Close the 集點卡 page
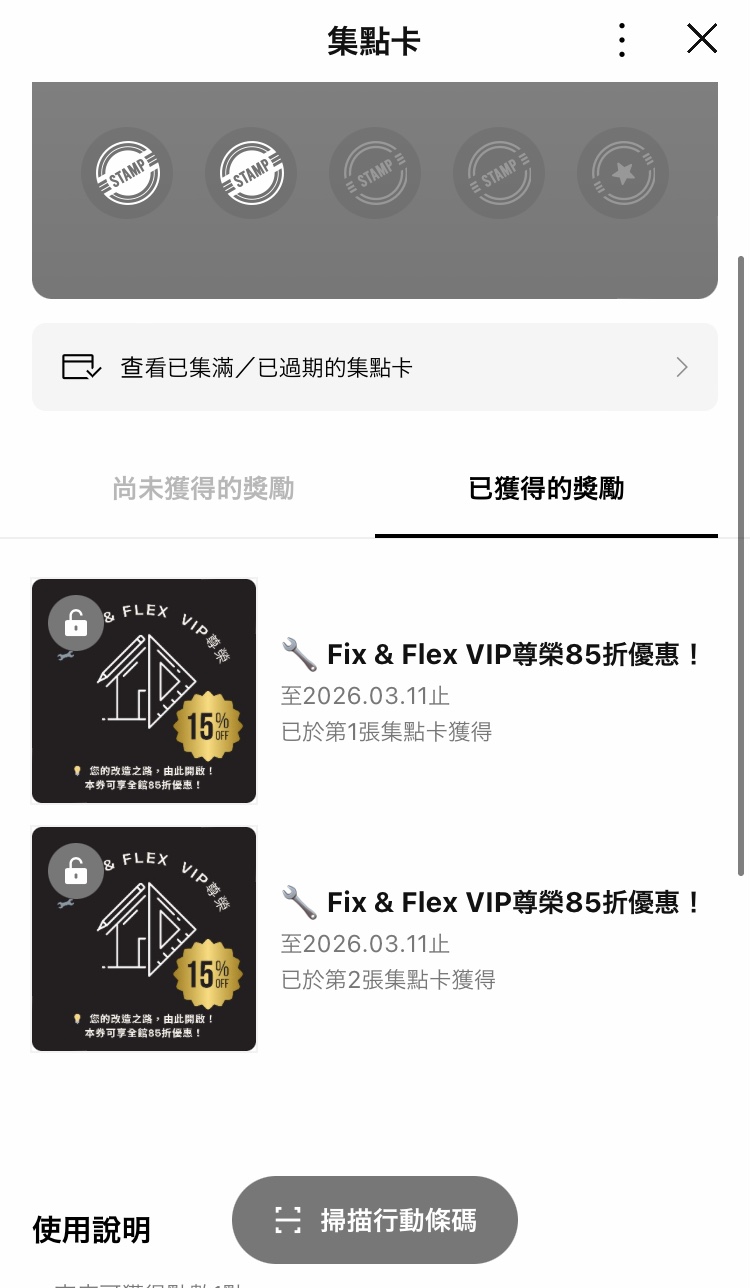Image resolution: width=750 pixels, height=1288 pixels. (702, 39)
